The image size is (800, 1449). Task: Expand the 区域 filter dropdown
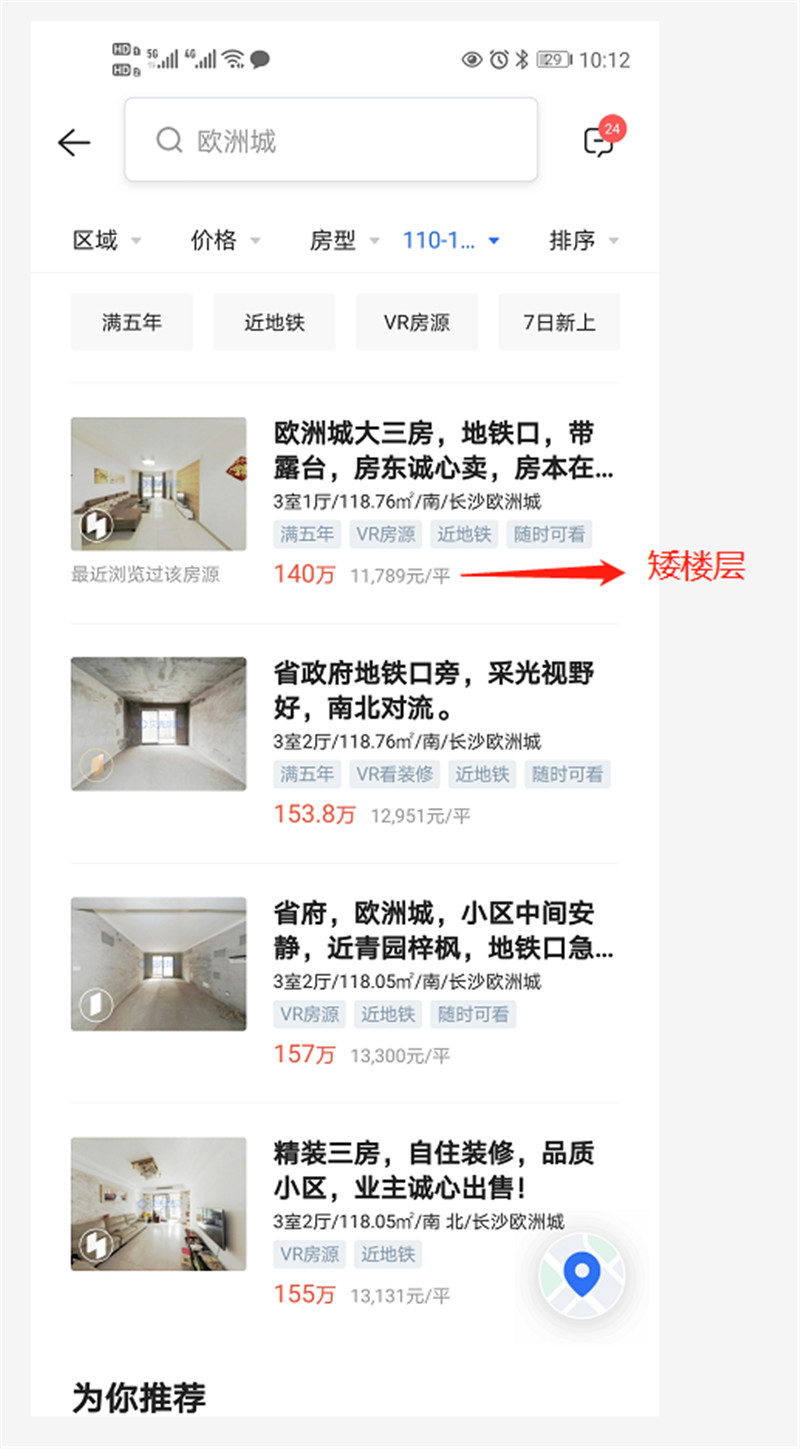pyautogui.click(x=106, y=240)
